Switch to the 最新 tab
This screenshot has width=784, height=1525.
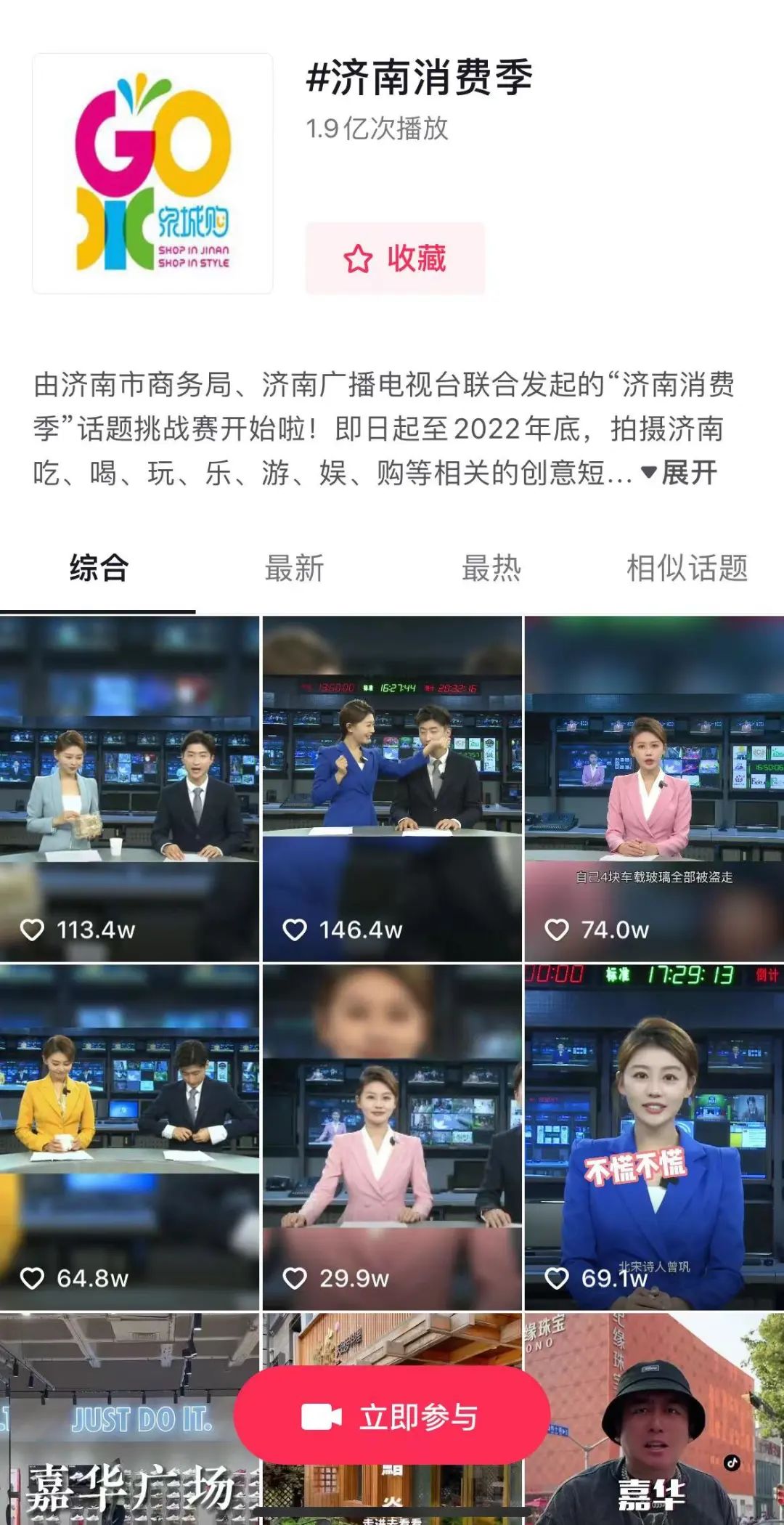[294, 568]
